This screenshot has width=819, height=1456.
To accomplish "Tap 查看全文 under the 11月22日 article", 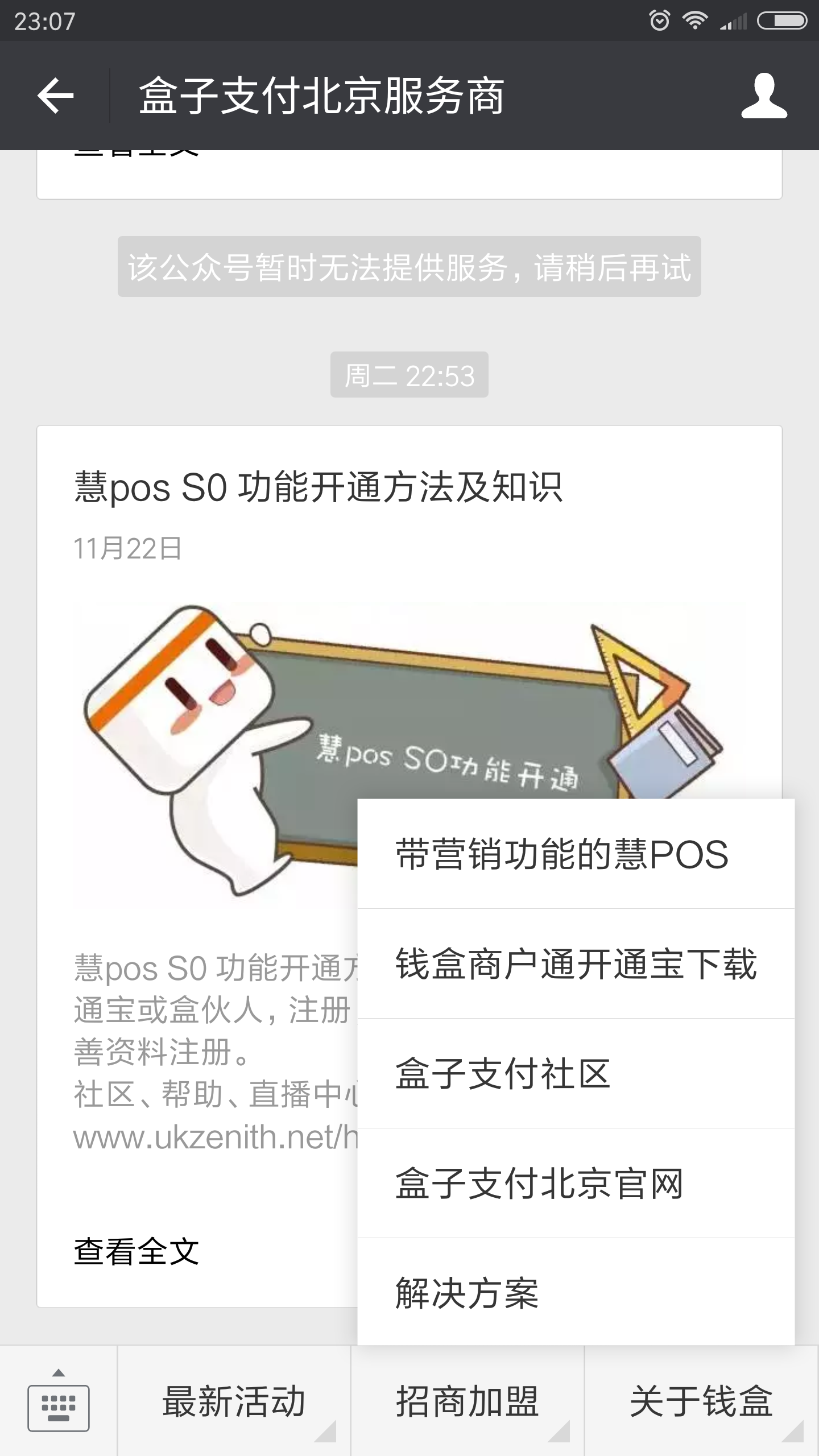I will 136,1252.
